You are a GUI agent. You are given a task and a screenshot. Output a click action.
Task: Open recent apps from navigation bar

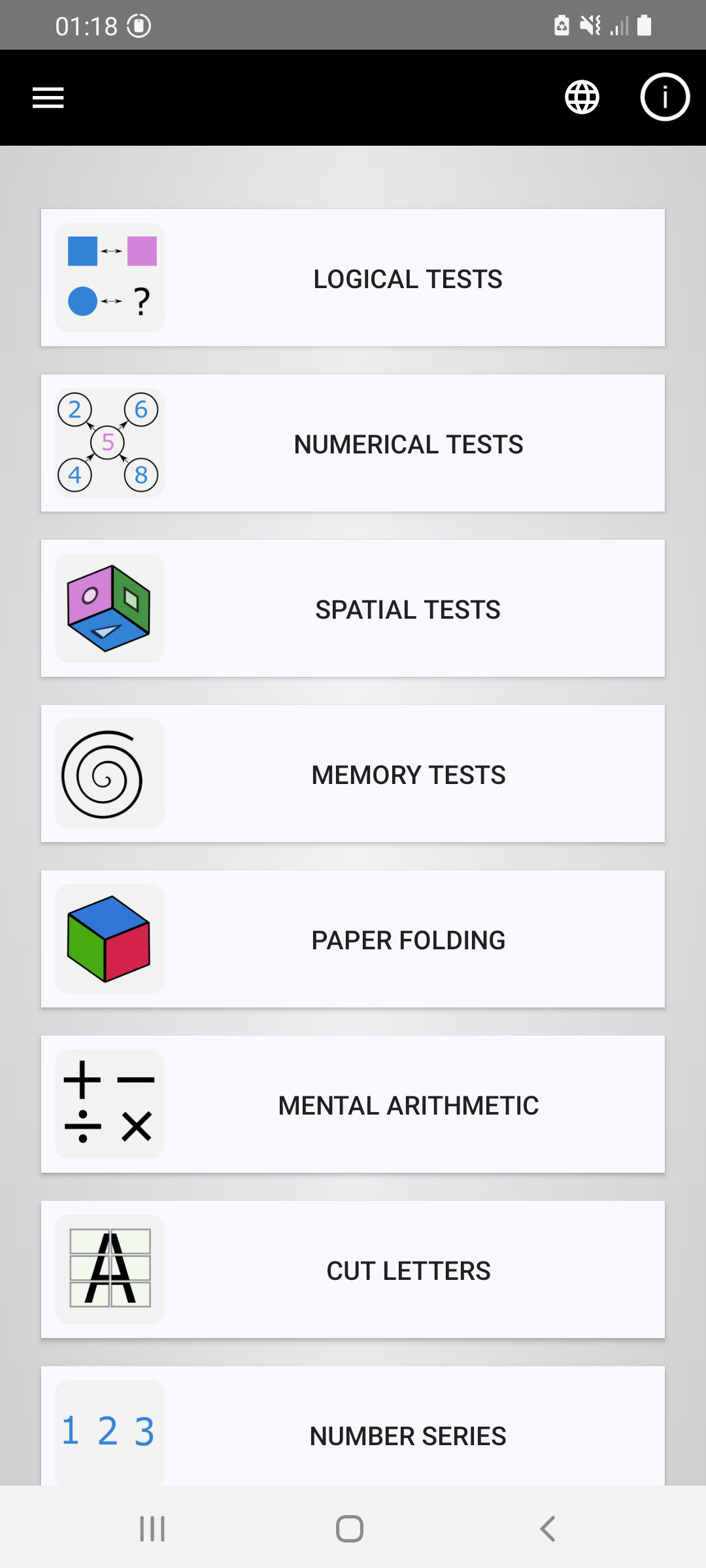pyautogui.click(x=152, y=1529)
